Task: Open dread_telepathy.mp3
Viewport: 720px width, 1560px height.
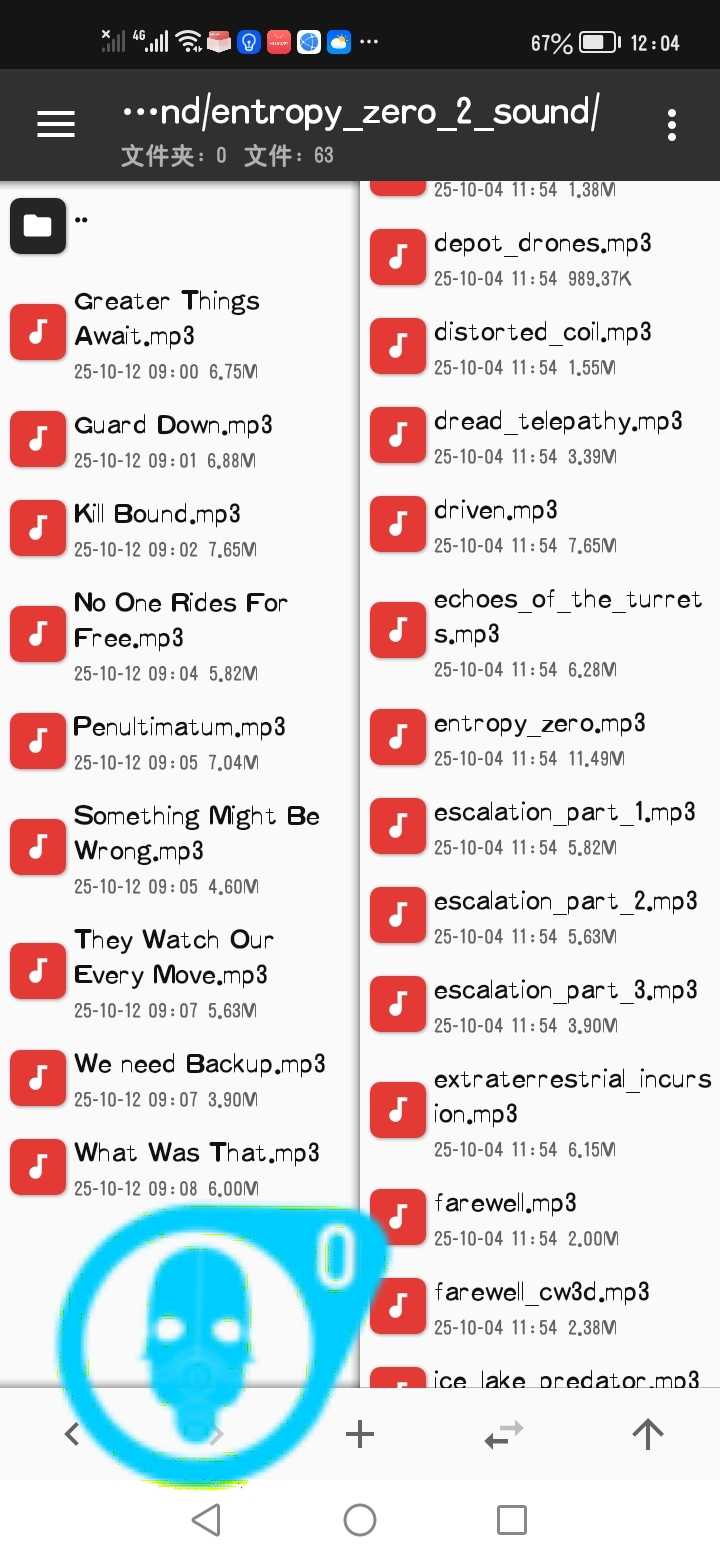Action: (557, 436)
